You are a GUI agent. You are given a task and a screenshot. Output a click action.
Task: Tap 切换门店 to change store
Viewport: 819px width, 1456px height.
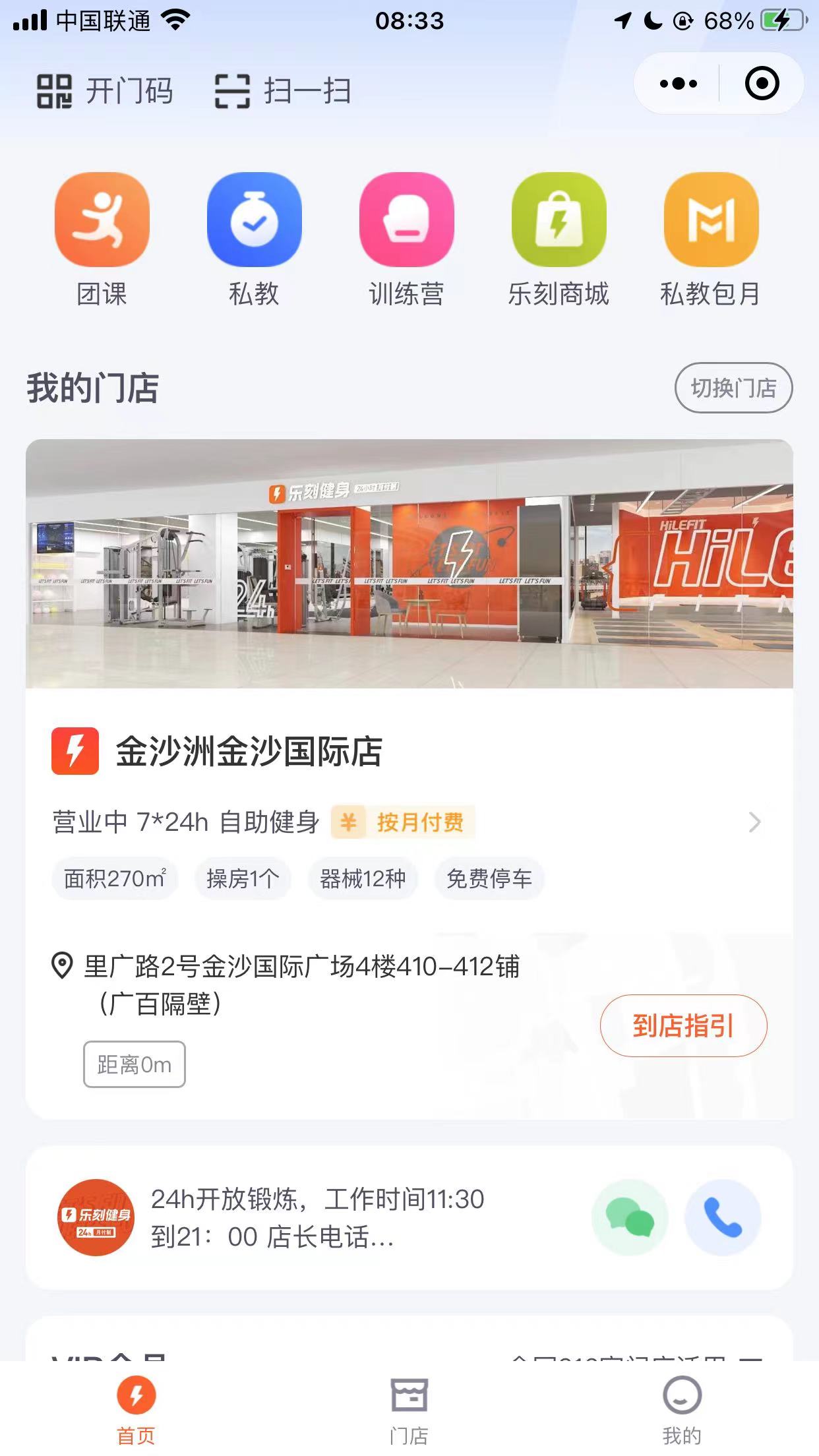tap(733, 388)
